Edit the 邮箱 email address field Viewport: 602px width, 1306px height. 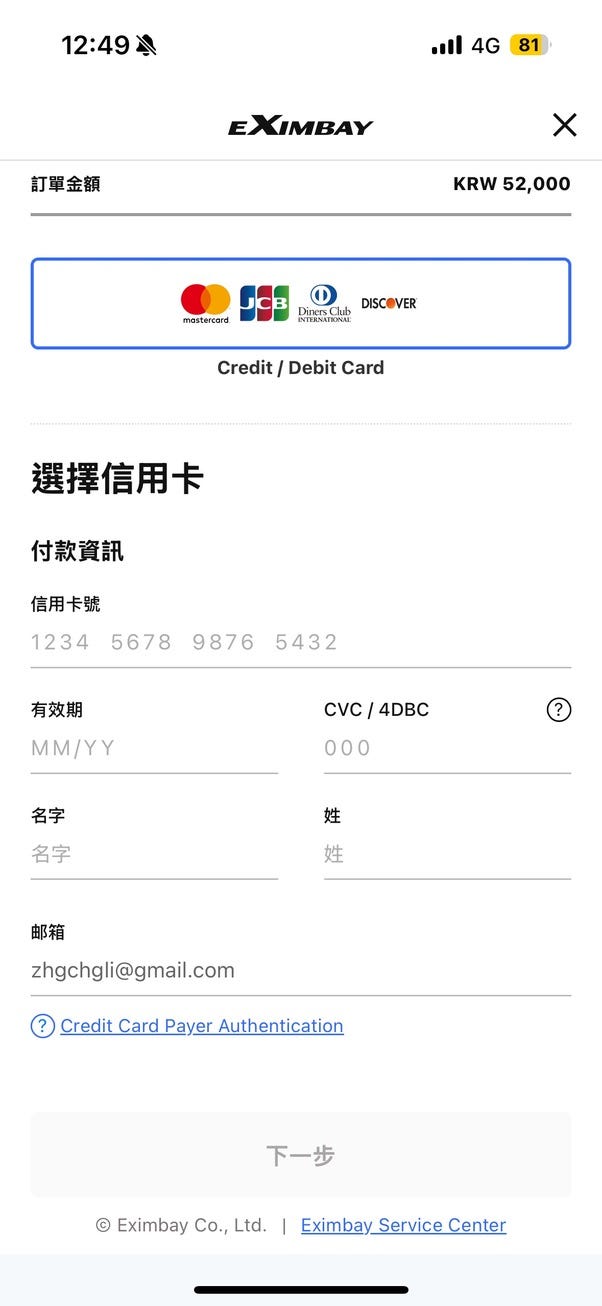pyautogui.click(x=300, y=970)
